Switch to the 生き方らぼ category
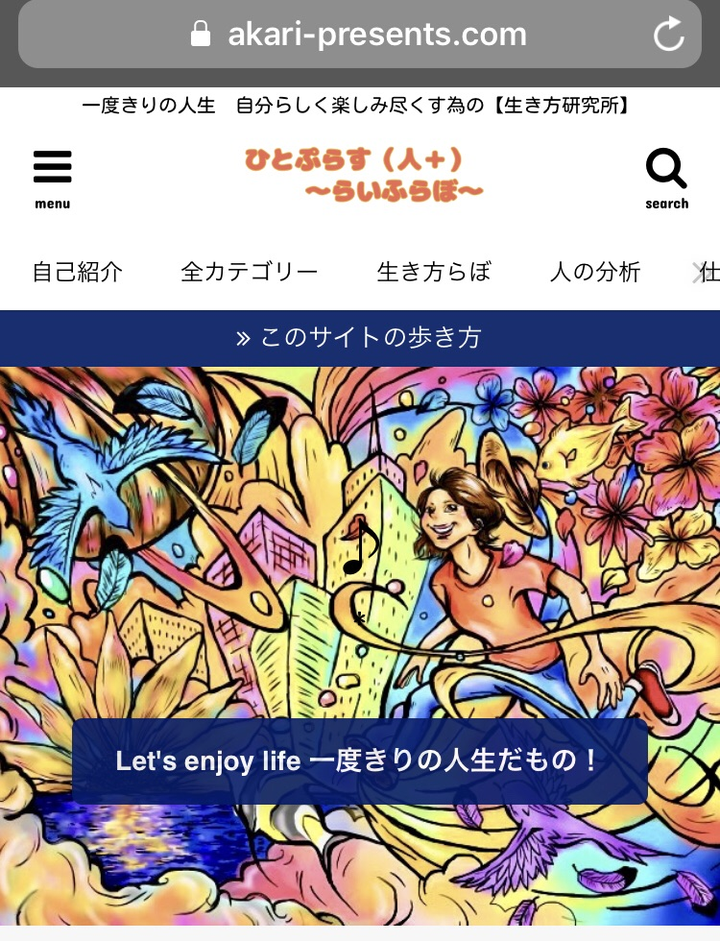Screen dimensions: 720x941 pyautogui.click(x=434, y=271)
